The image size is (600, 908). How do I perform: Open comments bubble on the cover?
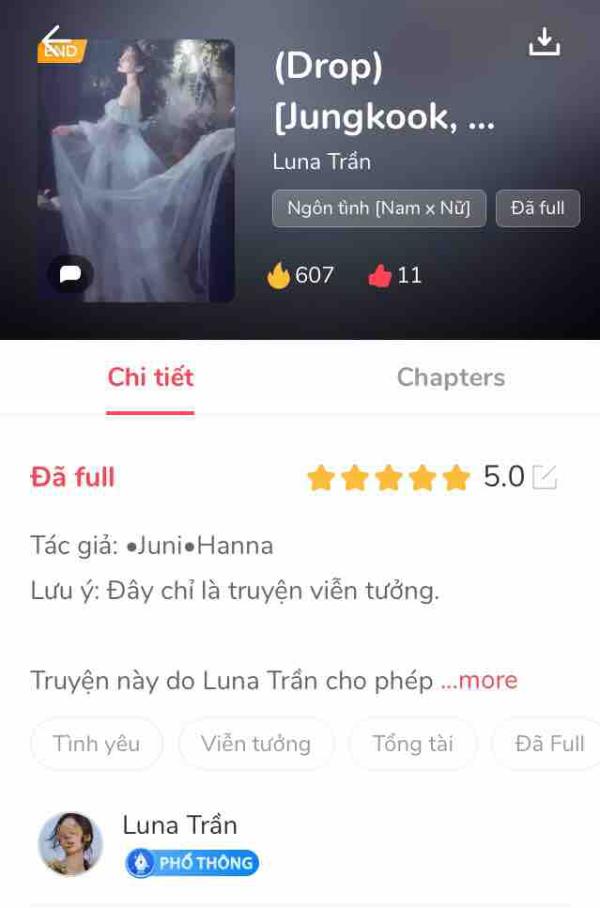click(70, 274)
